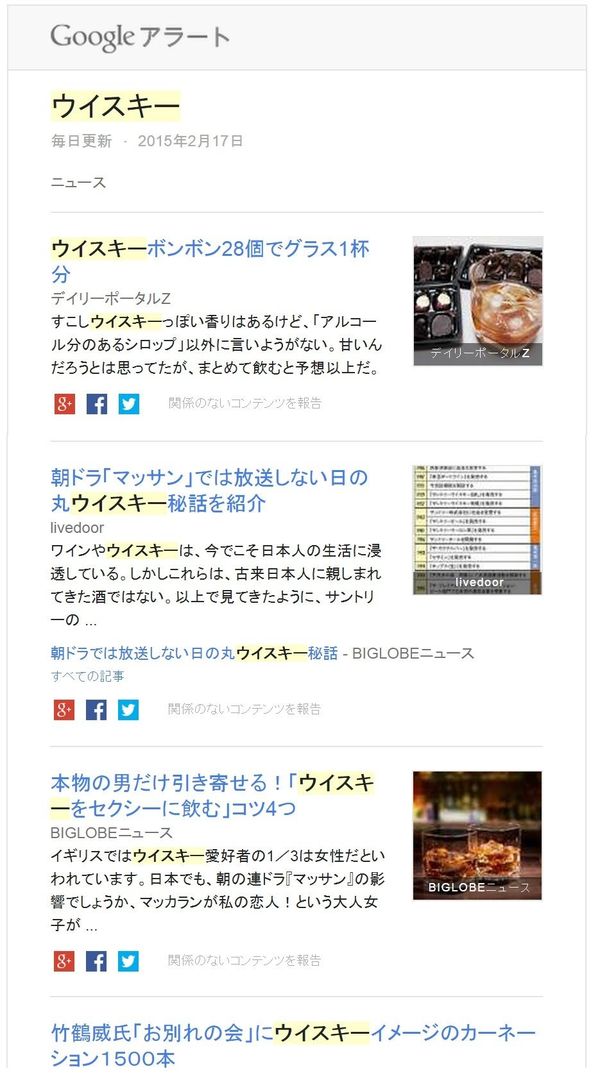The image size is (600, 1087).
Task: Open the related BIGLOBEニュース 朝ドラ article link
Action: tap(194, 653)
